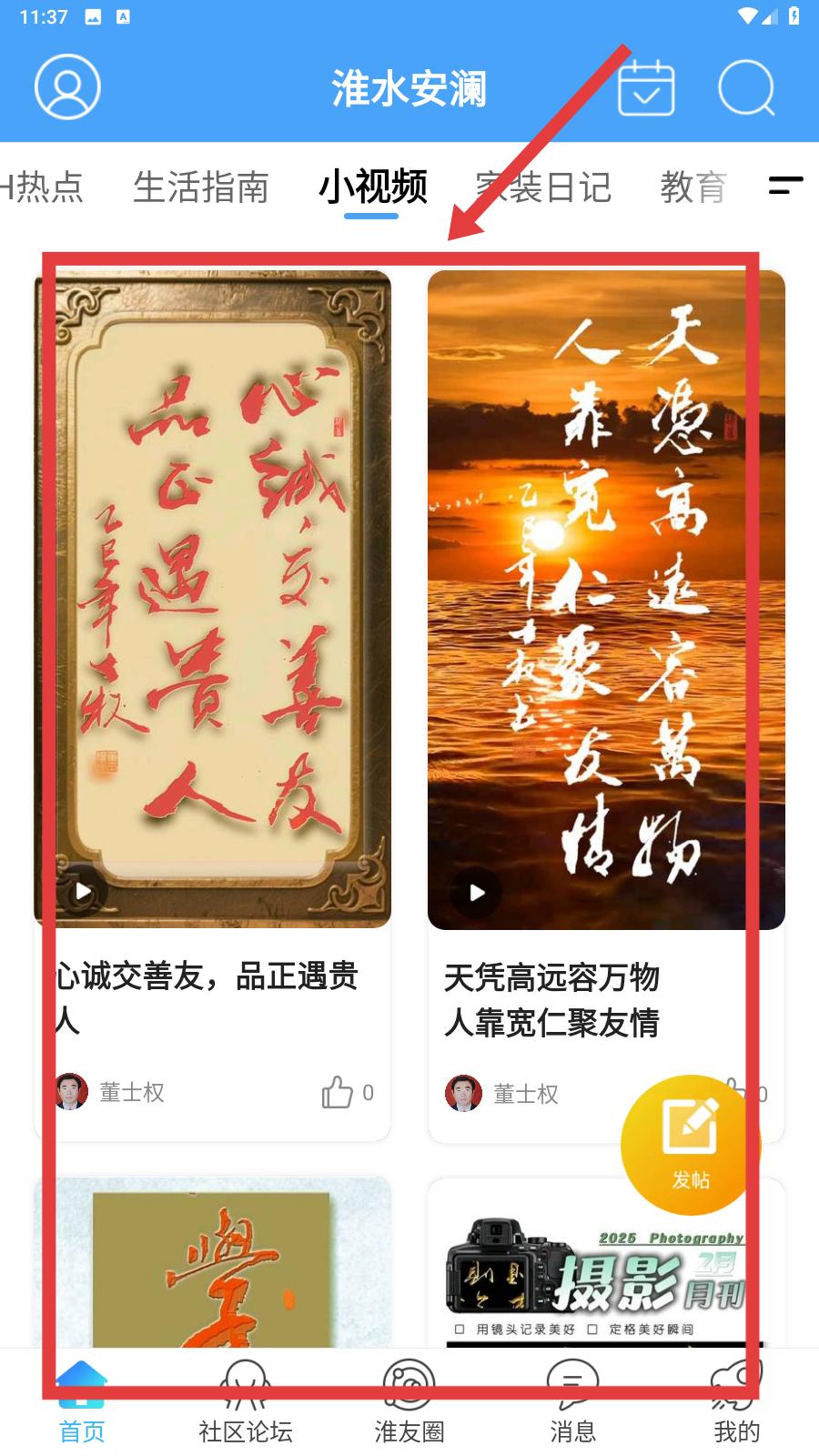
Task: Open the calendar check-in icon
Action: [646, 87]
